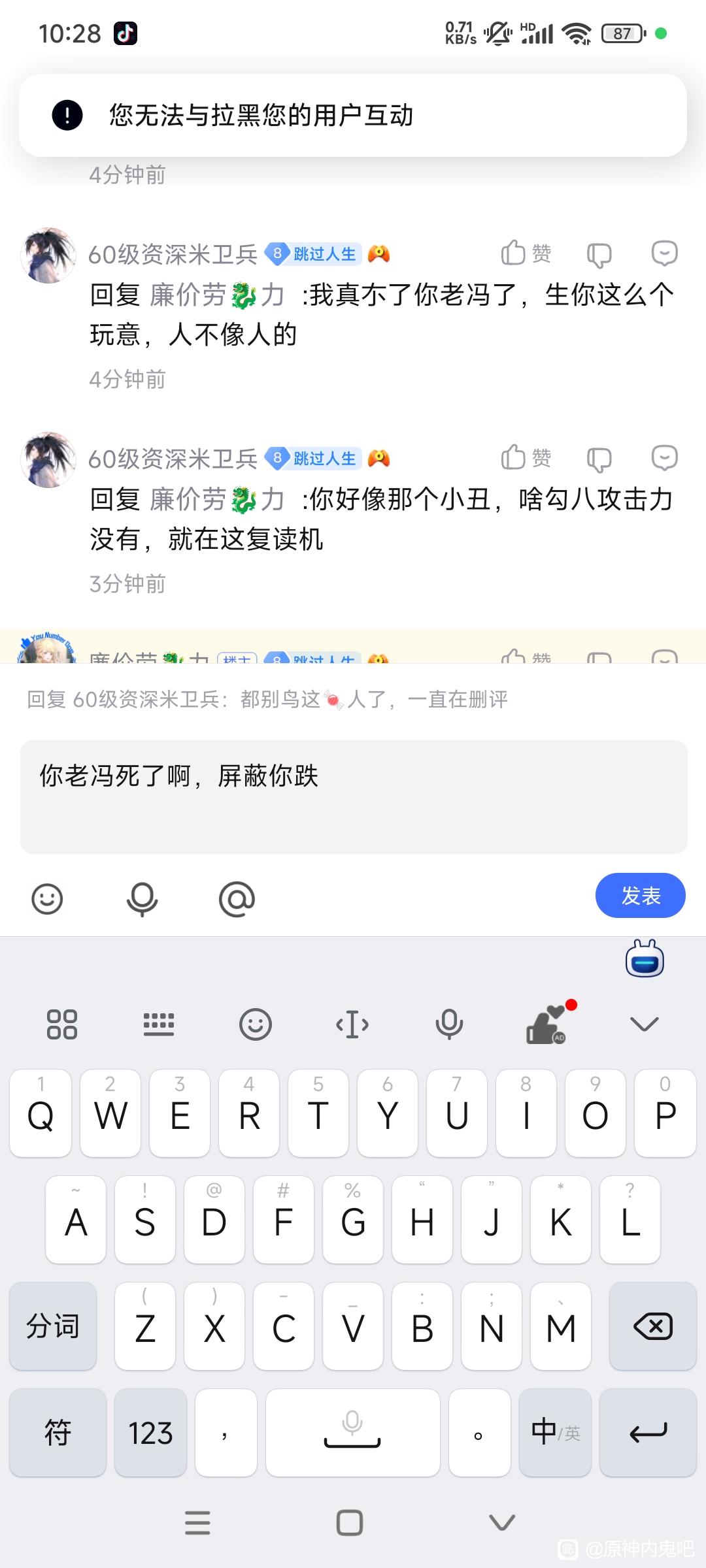Switch keyboard language with 中/英 key
This screenshot has height=1568, width=706.
[x=555, y=1432]
